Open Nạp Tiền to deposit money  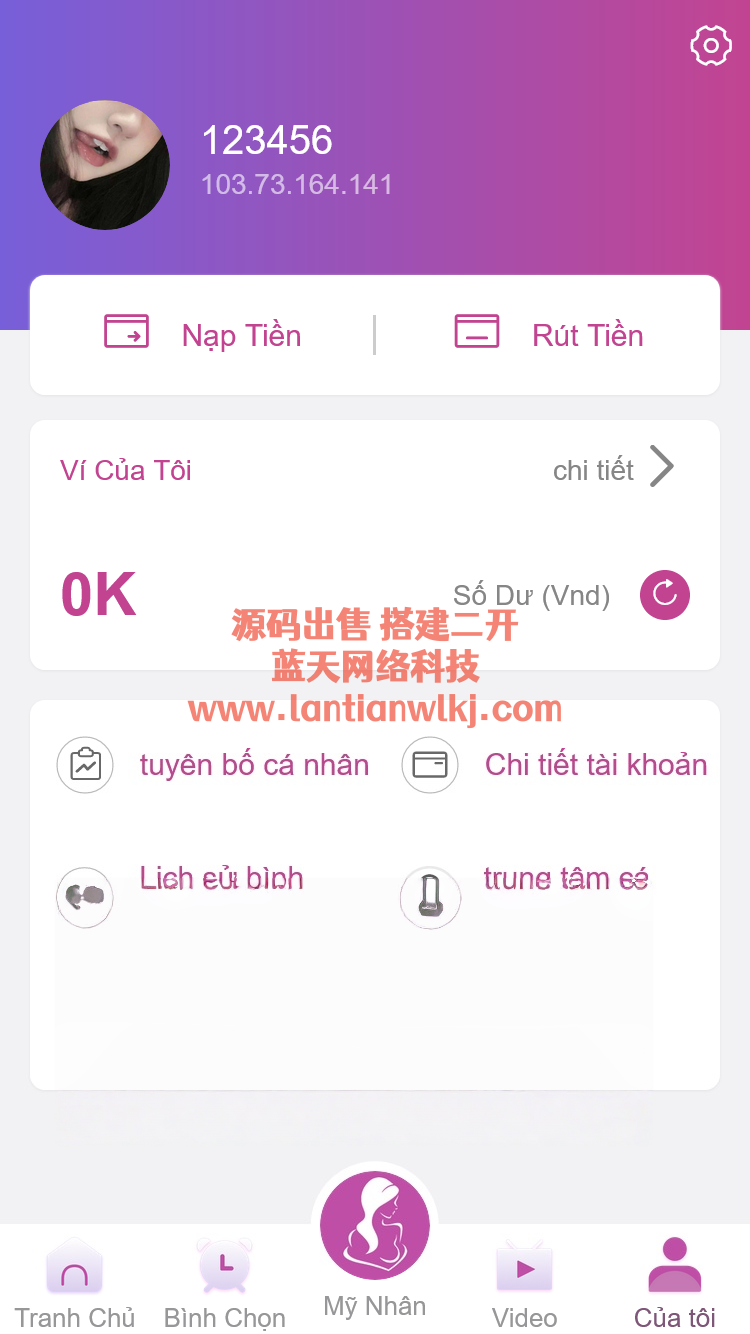(x=203, y=335)
